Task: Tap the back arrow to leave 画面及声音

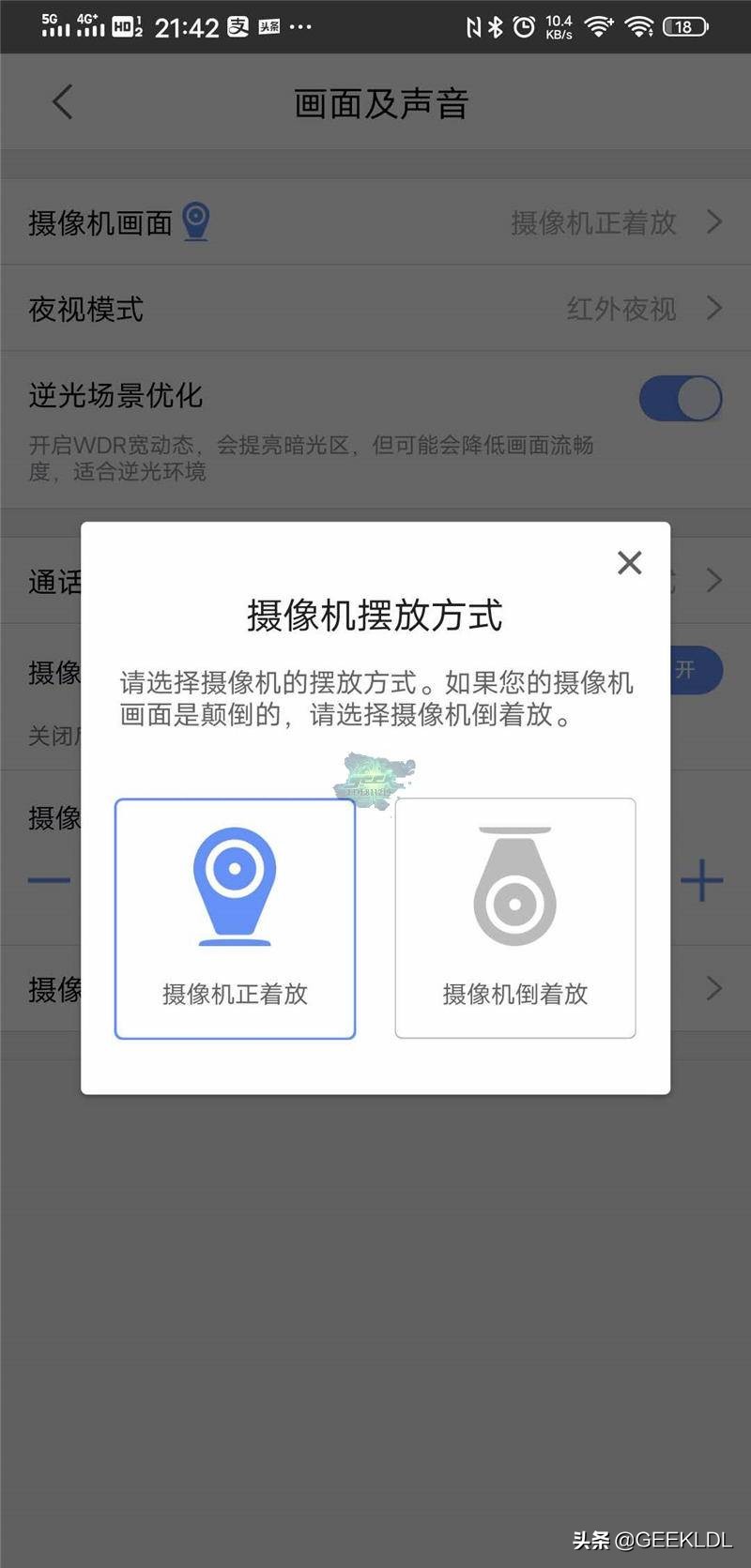Action: [x=62, y=101]
